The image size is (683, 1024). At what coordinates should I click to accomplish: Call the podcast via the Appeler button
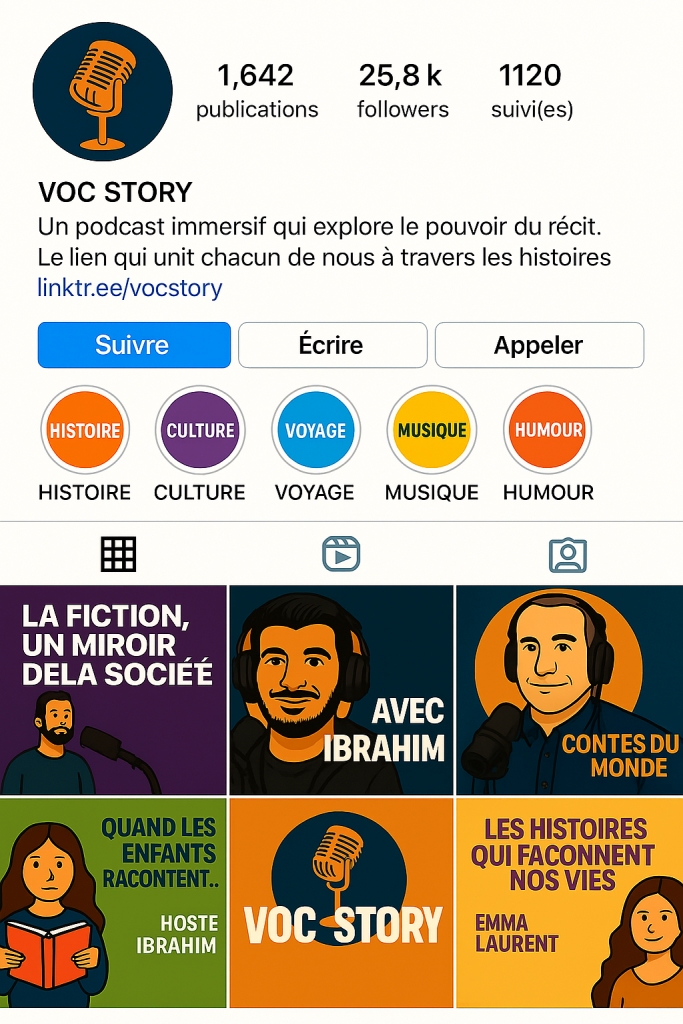coord(539,346)
